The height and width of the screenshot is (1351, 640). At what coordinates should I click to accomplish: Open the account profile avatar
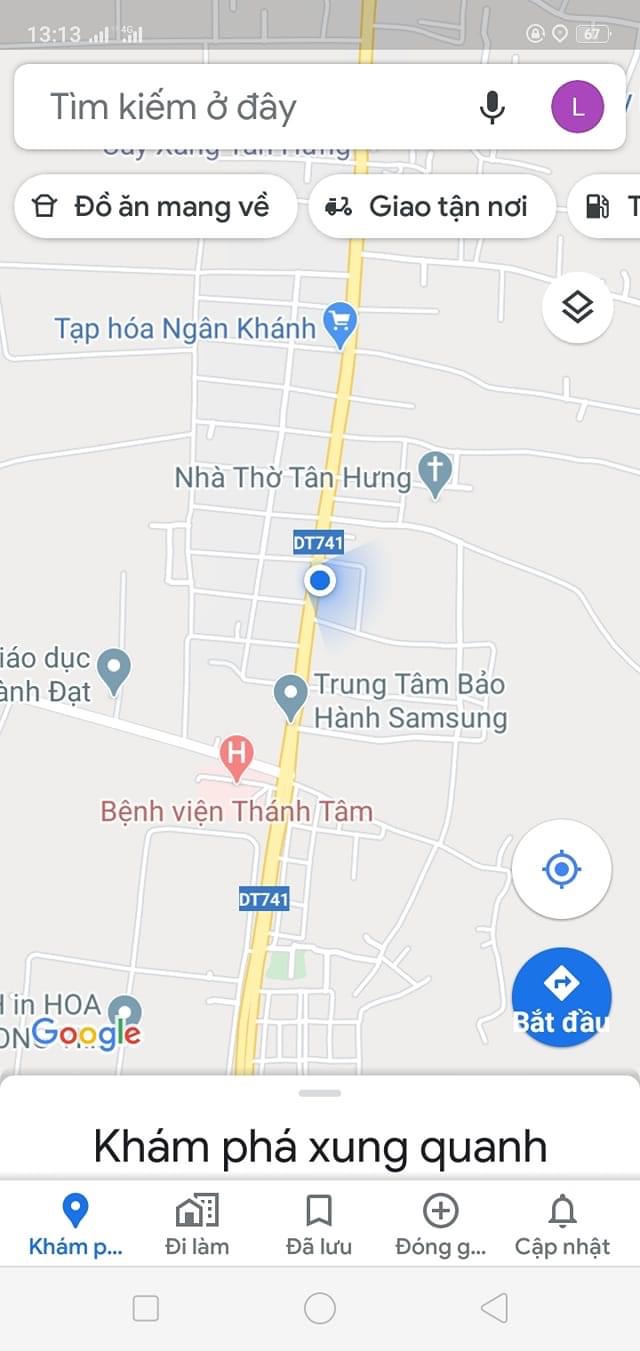[577, 107]
